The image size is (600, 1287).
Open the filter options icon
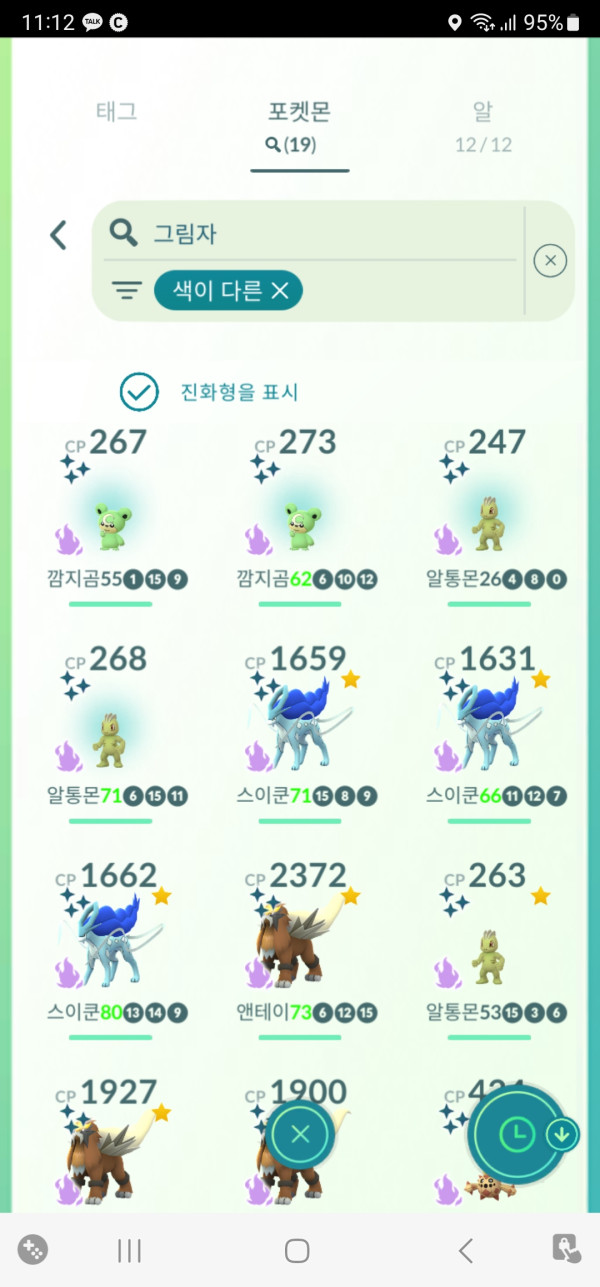click(126, 291)
